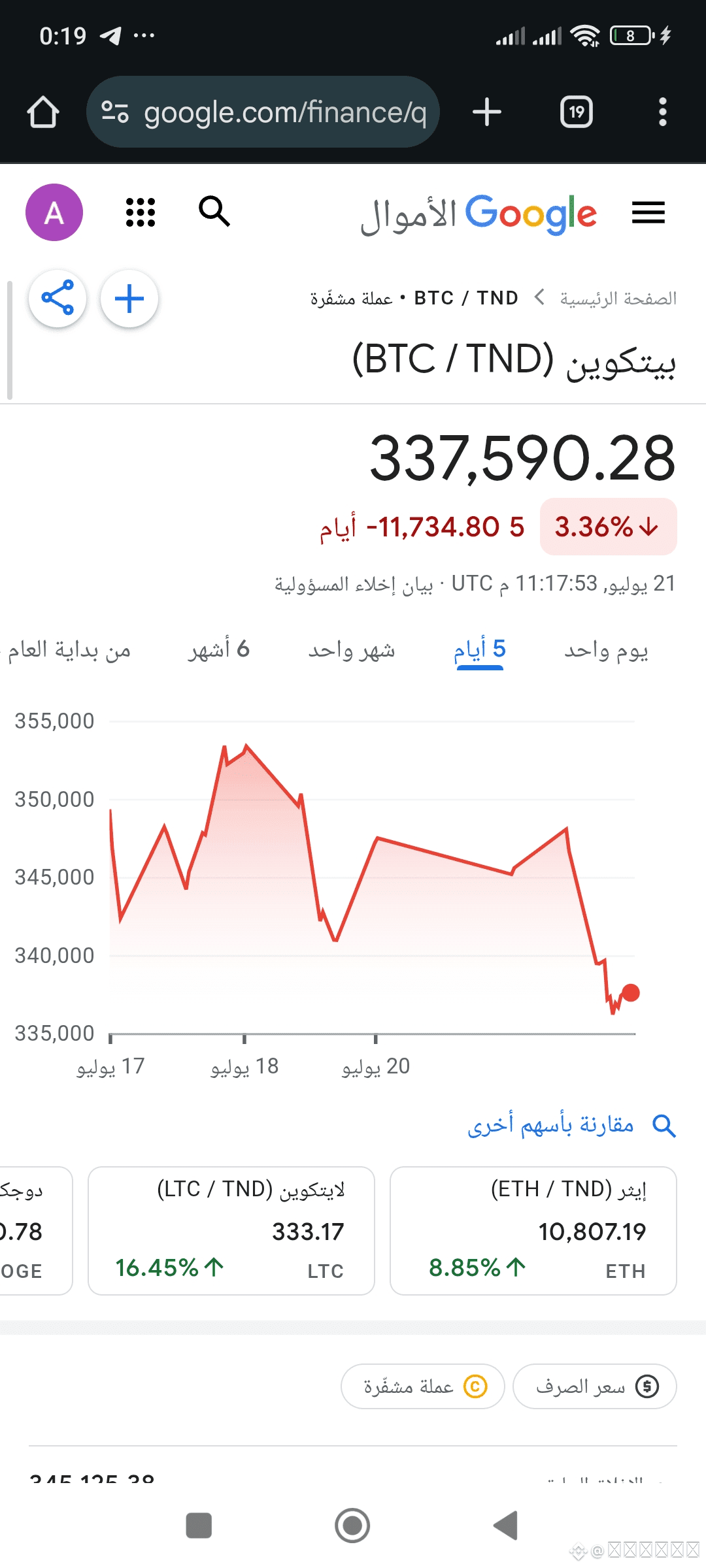The width and height of the screenshot is (706, 1568).
Task: Tap the google.com/finance address bar
Action: [x=263, y=112]
